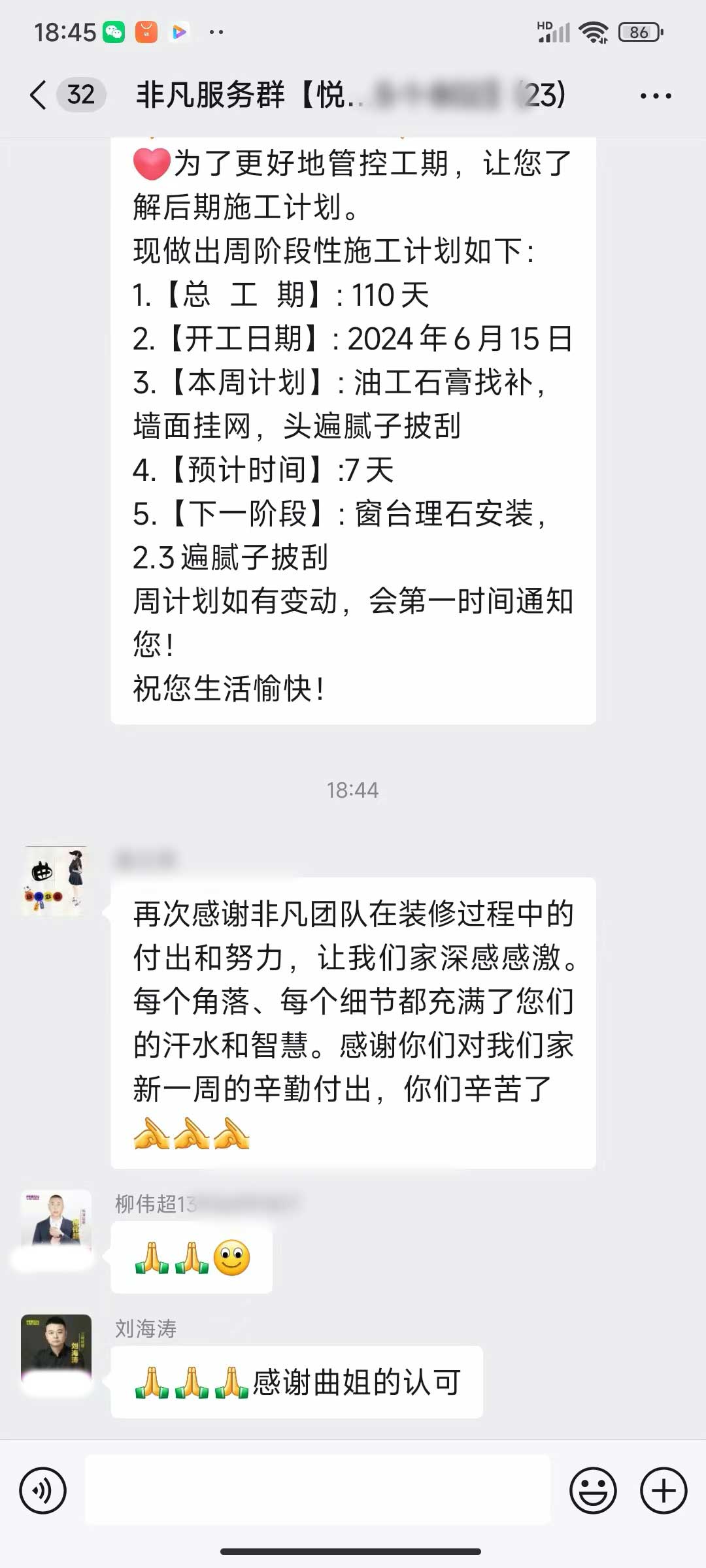Open the emoji picker

[593, 1491]
